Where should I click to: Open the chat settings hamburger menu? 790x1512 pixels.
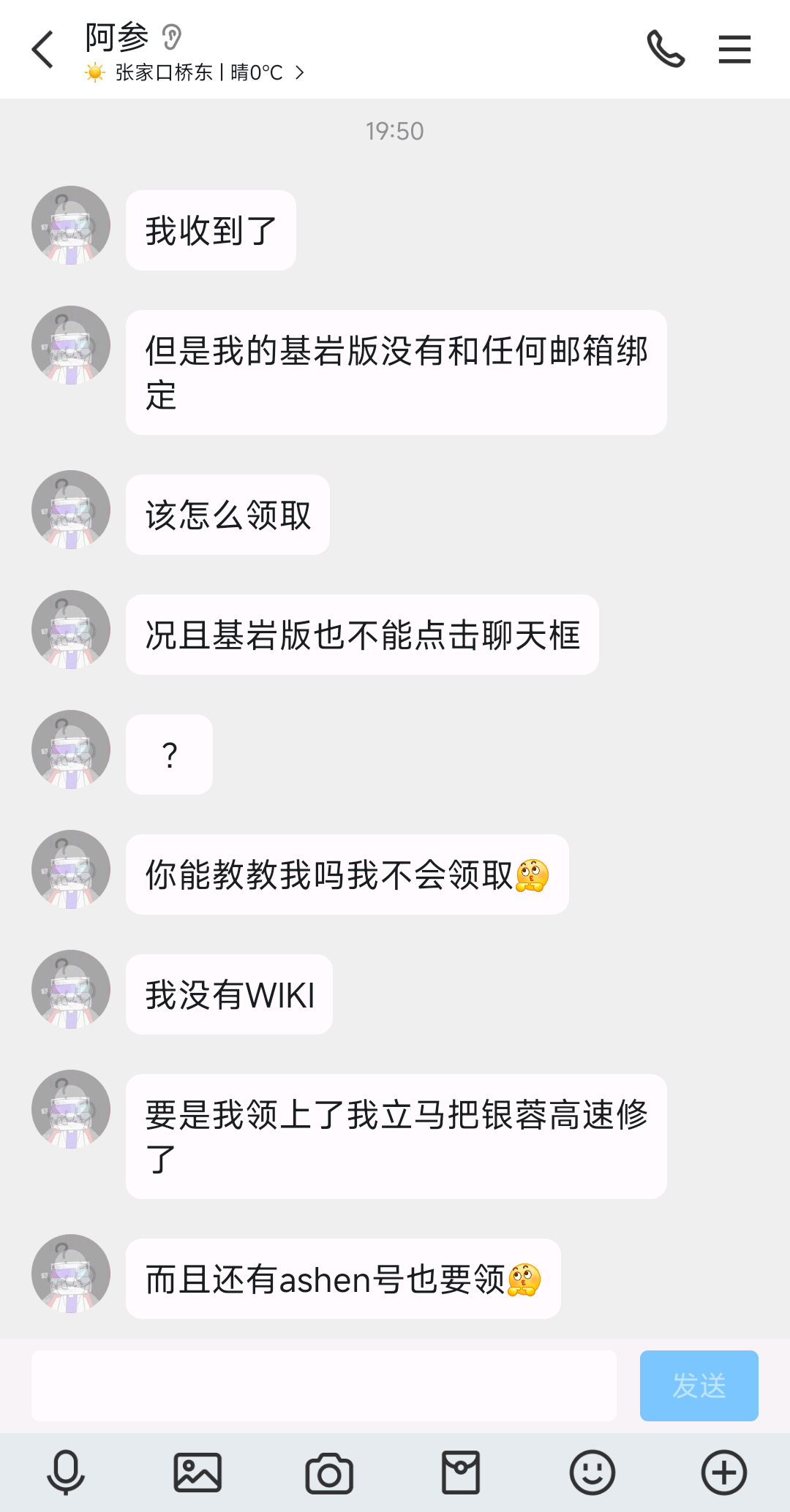tap(734, 50)
